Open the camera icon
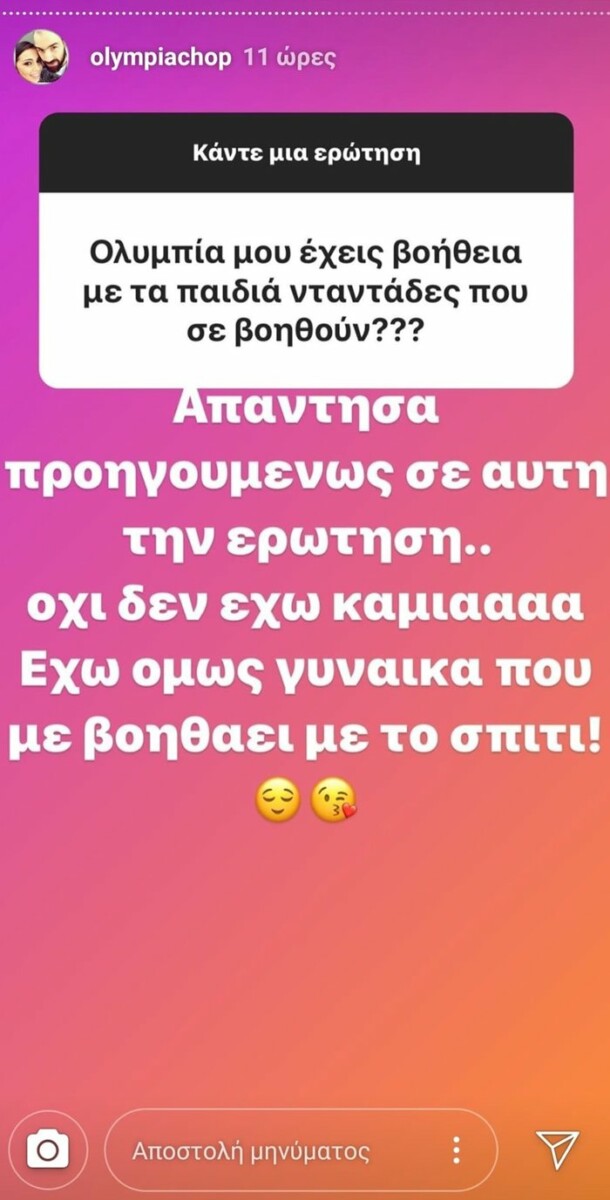The image size is (610, 1200). (x=47, y=1150)
